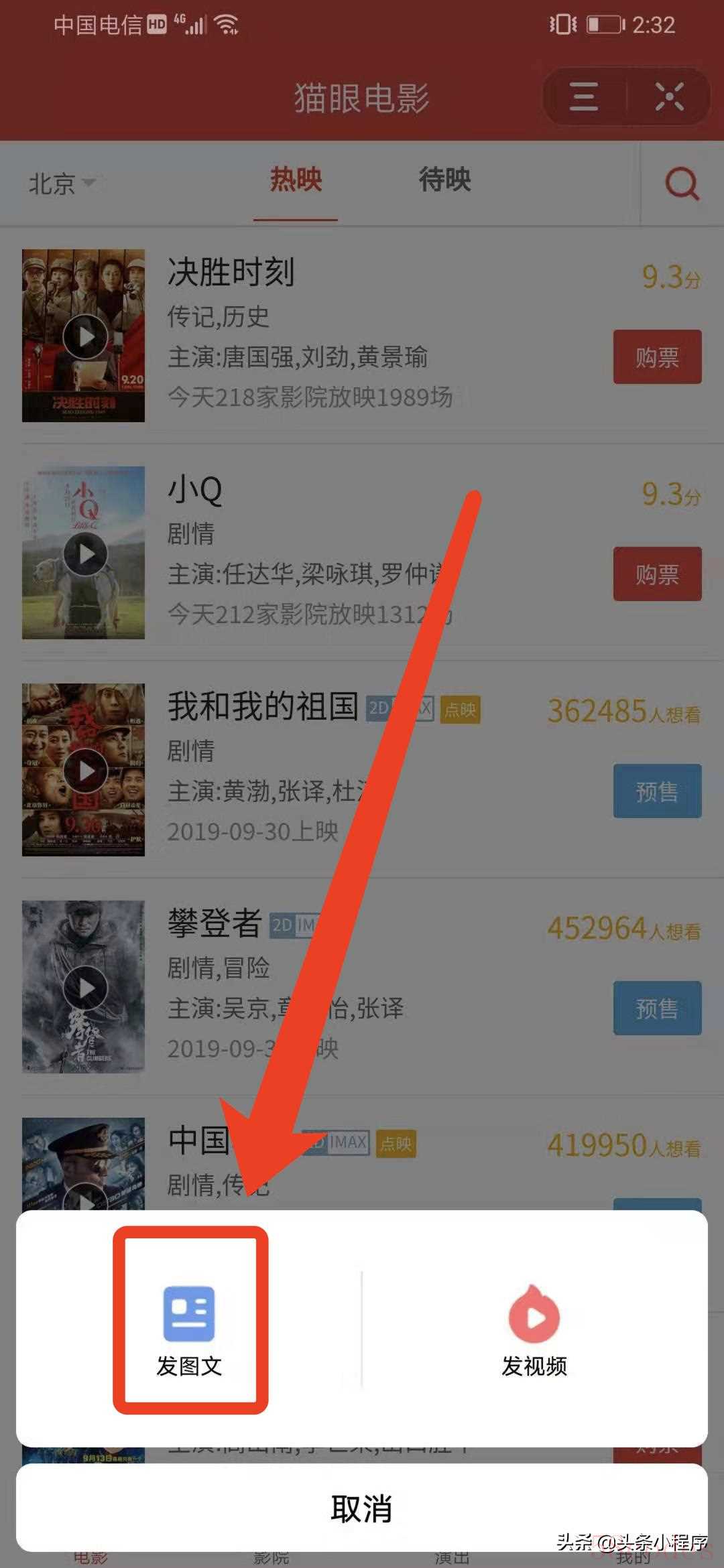Tap 取消 to dismiss the sheet
The width and height of the screenshot is (724, 1568).
362,1508
